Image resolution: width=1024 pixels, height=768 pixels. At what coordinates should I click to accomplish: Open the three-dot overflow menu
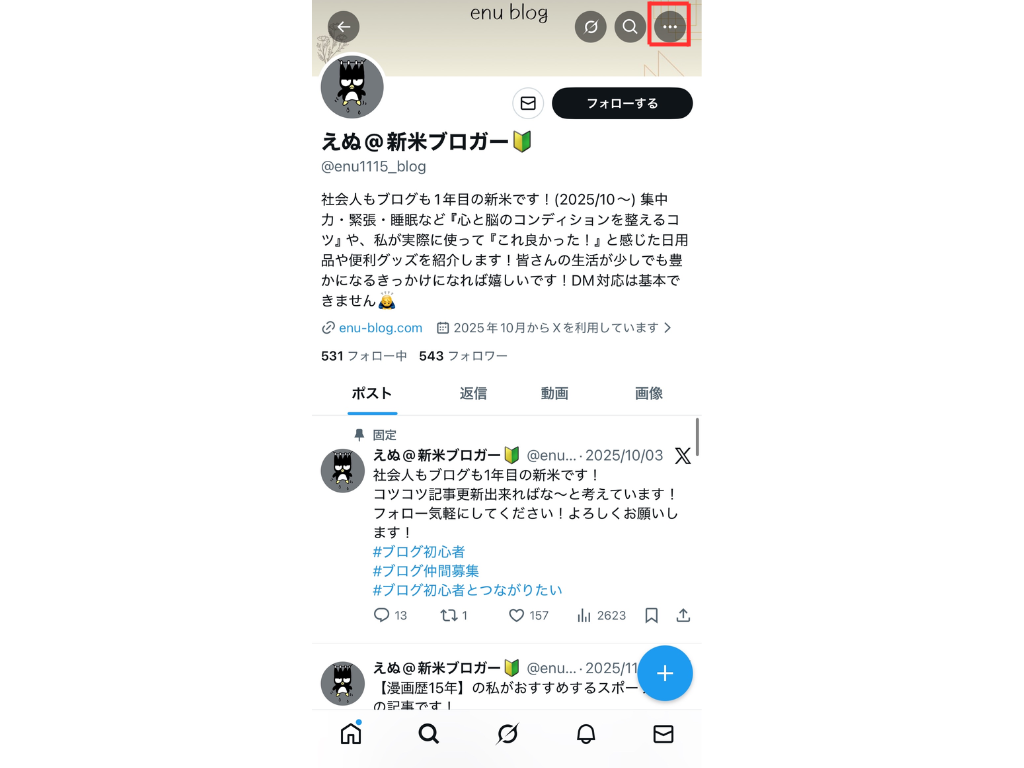[670, 27]
